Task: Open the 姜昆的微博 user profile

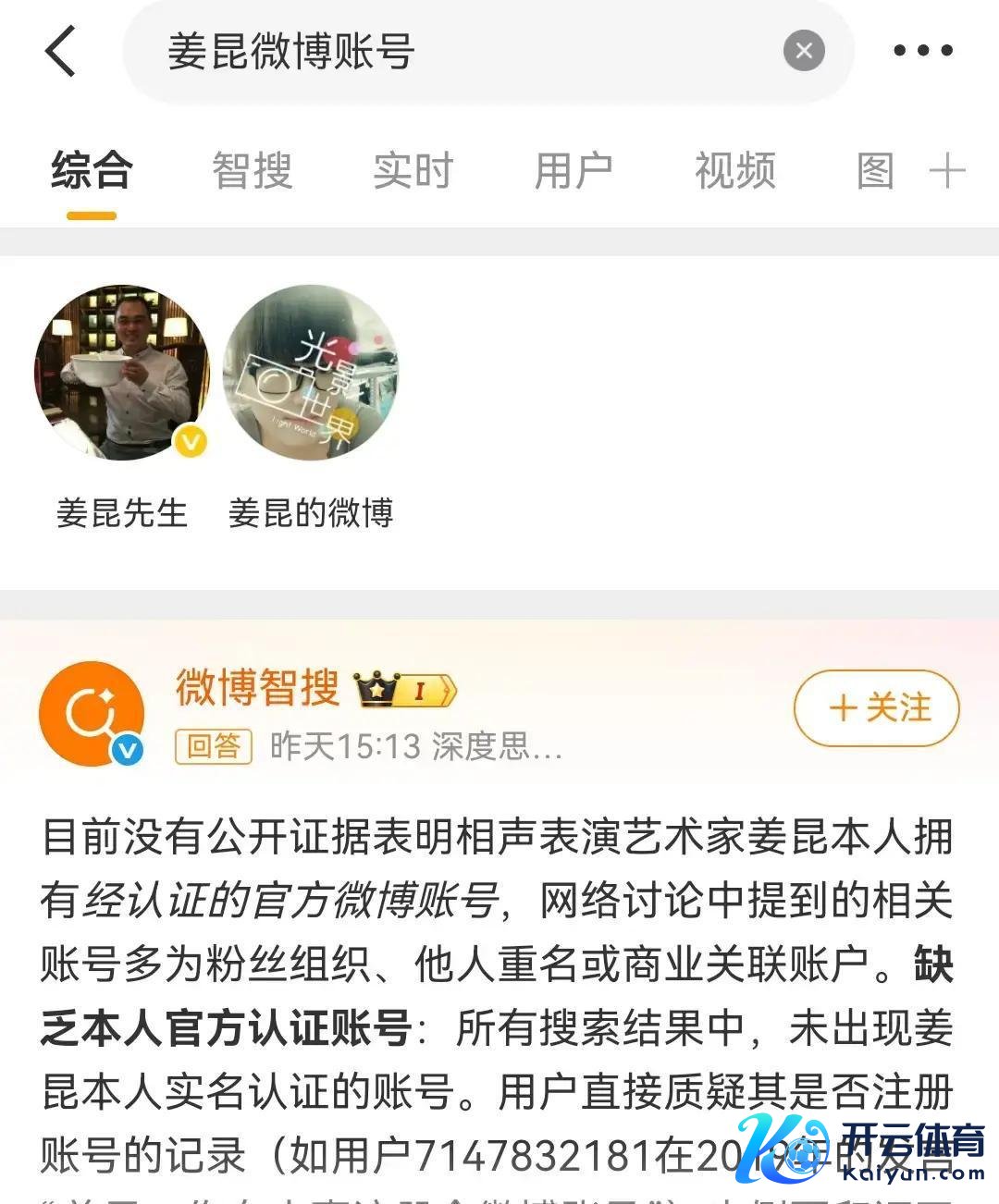Action: pyautogui.click(x=311, y=374)
